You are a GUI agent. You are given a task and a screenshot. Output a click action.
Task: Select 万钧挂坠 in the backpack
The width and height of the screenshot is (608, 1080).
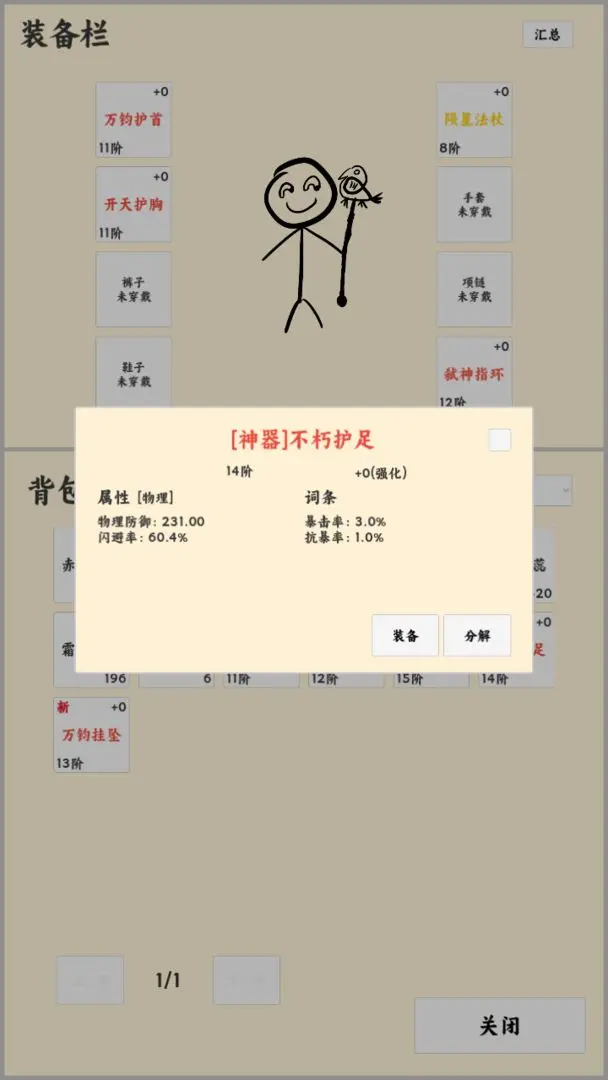(91, 735)
